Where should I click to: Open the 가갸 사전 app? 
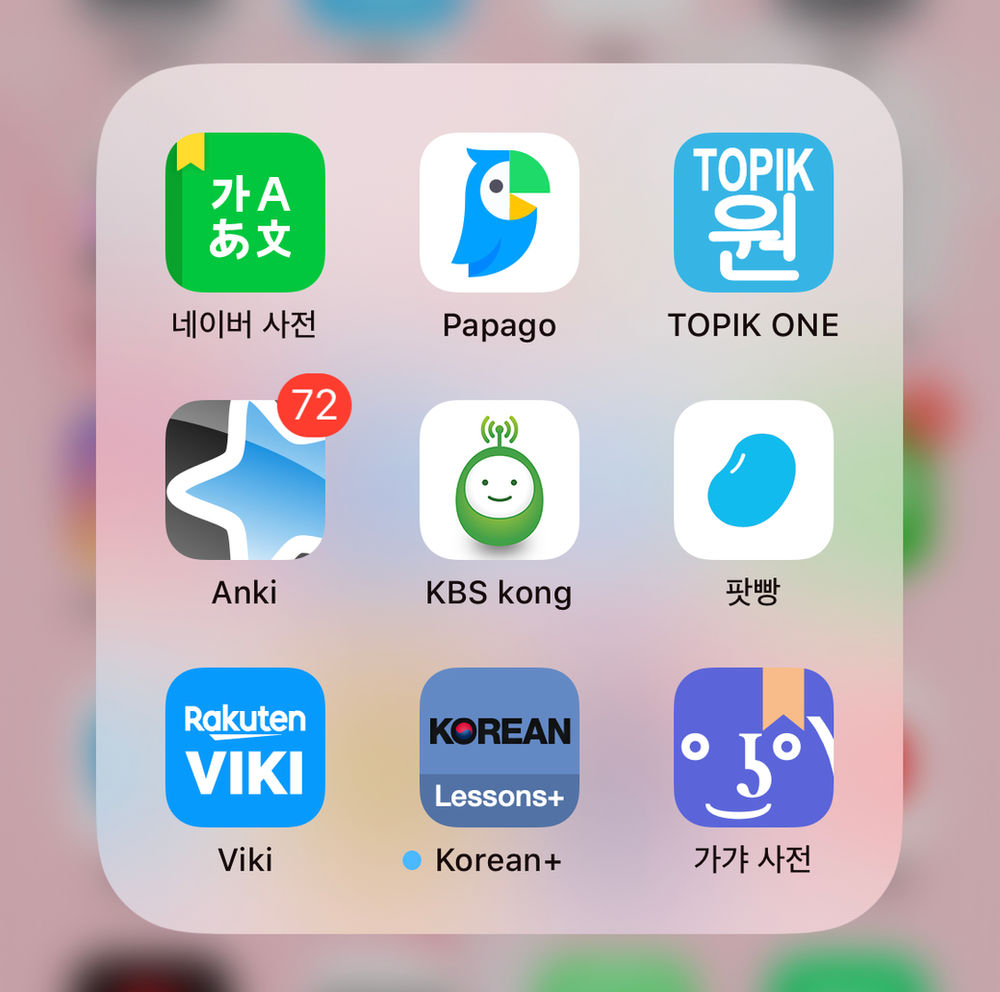[x=753, y=747]
